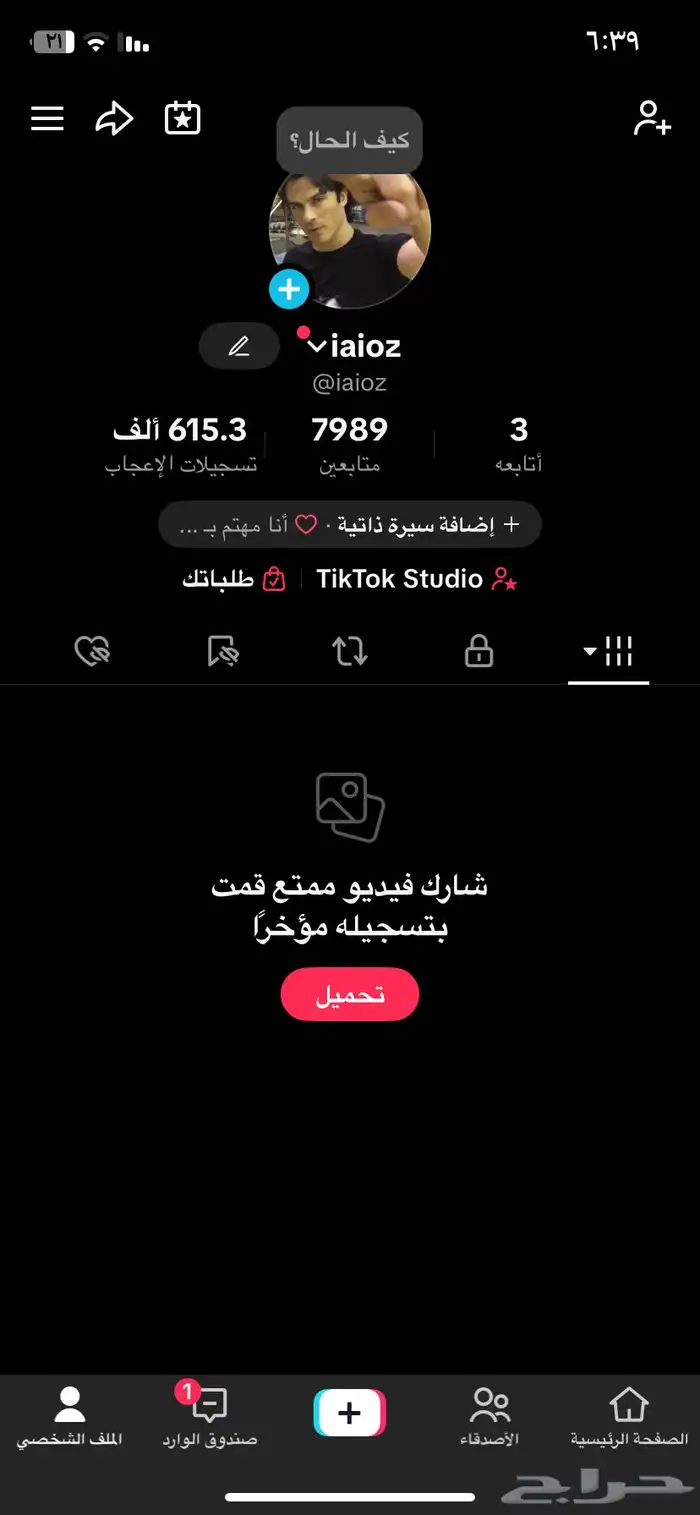Switch to the saved bookmarks tab

point(223,652)
